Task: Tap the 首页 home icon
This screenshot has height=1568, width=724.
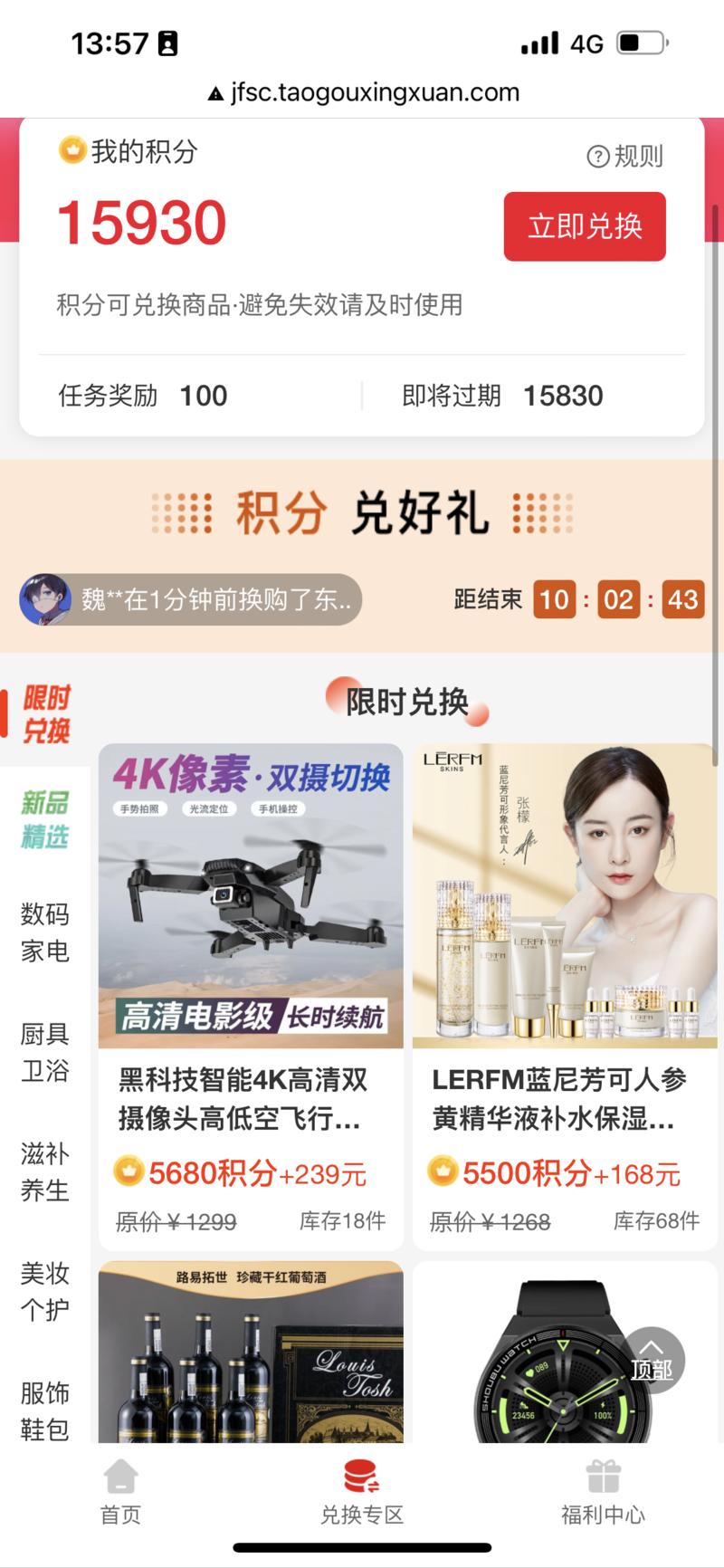Action: [119, 1476]
